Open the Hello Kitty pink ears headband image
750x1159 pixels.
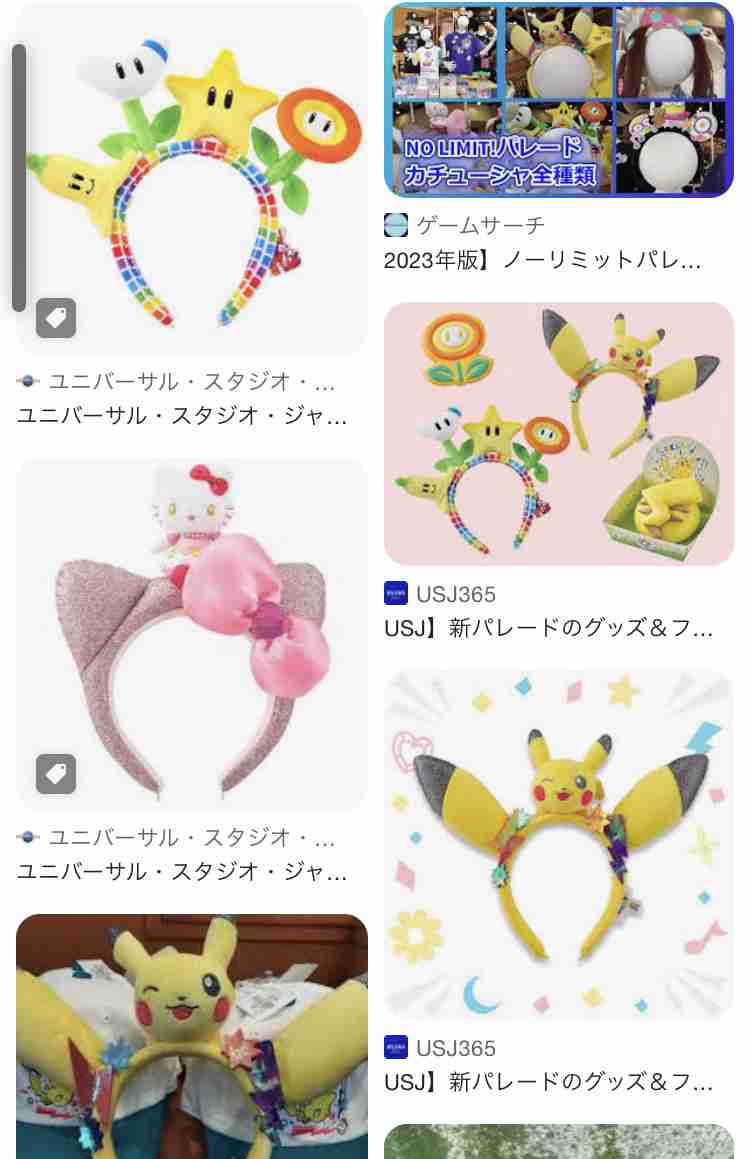tap(190, 630)
